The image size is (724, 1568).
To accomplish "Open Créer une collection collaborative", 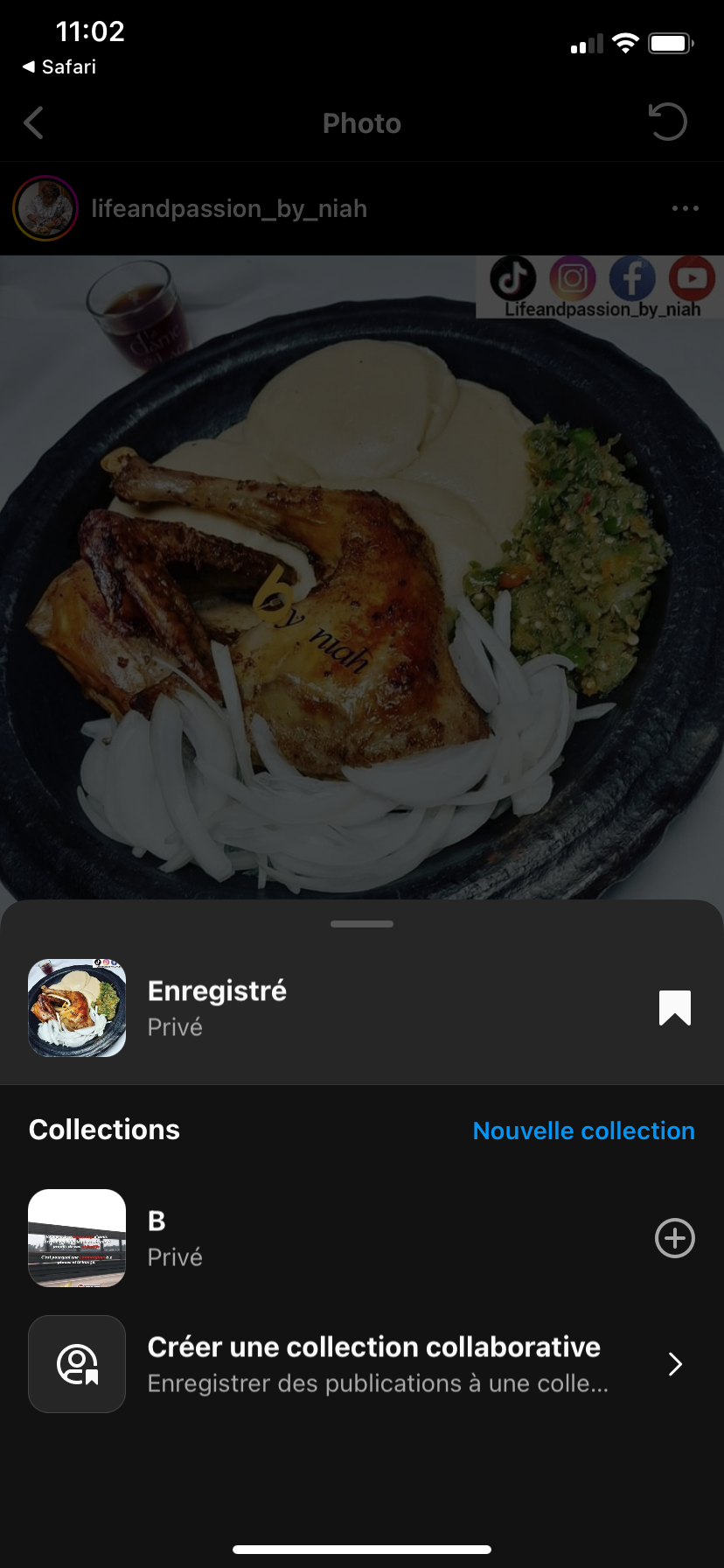I will 373,1363.
